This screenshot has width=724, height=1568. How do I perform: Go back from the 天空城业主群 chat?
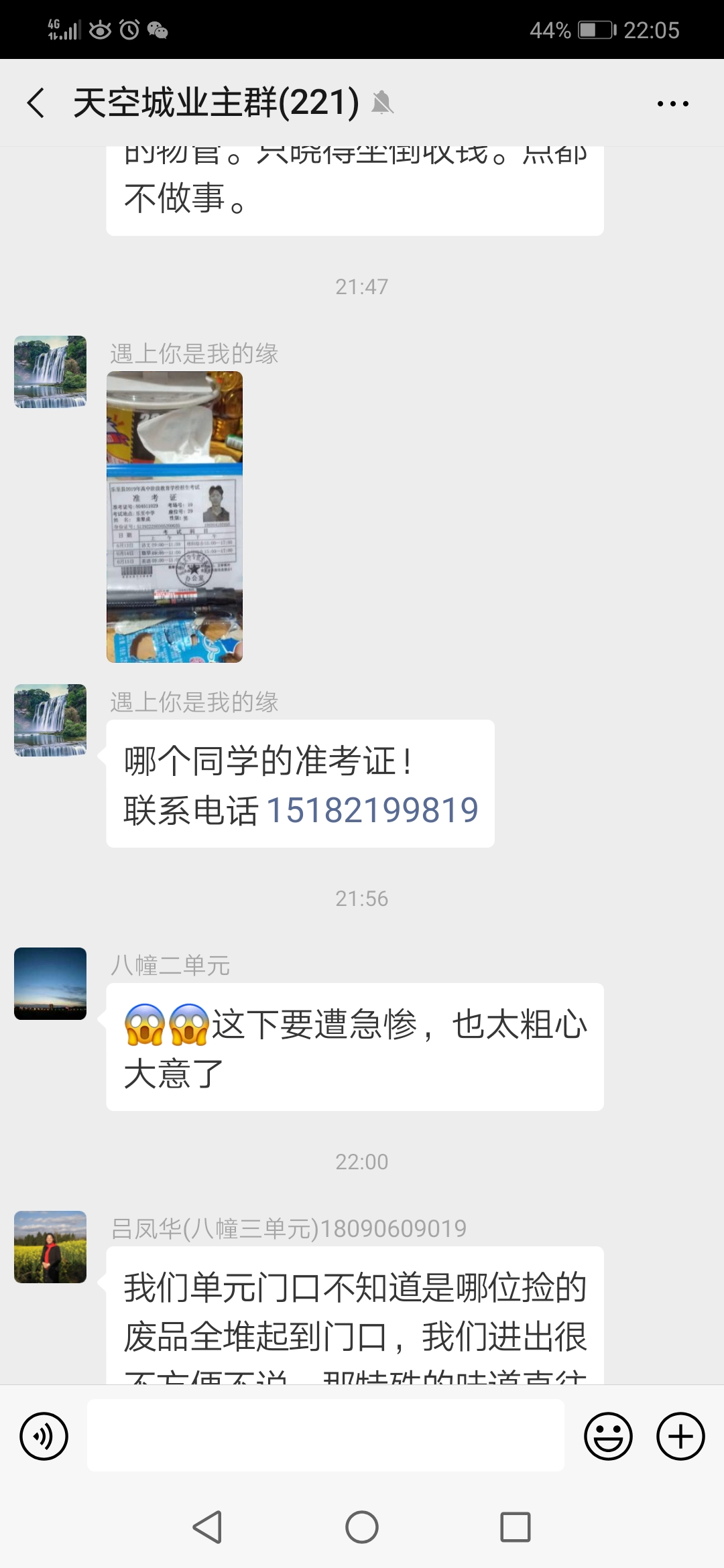(36, 103)
